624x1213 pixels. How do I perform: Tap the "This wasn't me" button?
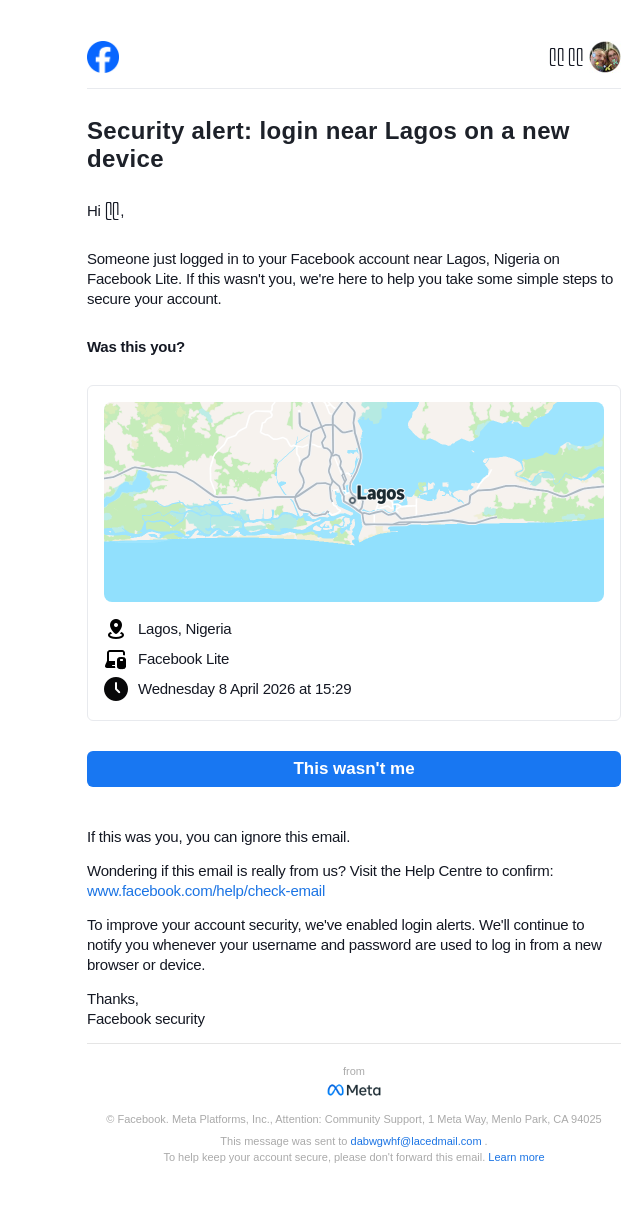(353, 769)
